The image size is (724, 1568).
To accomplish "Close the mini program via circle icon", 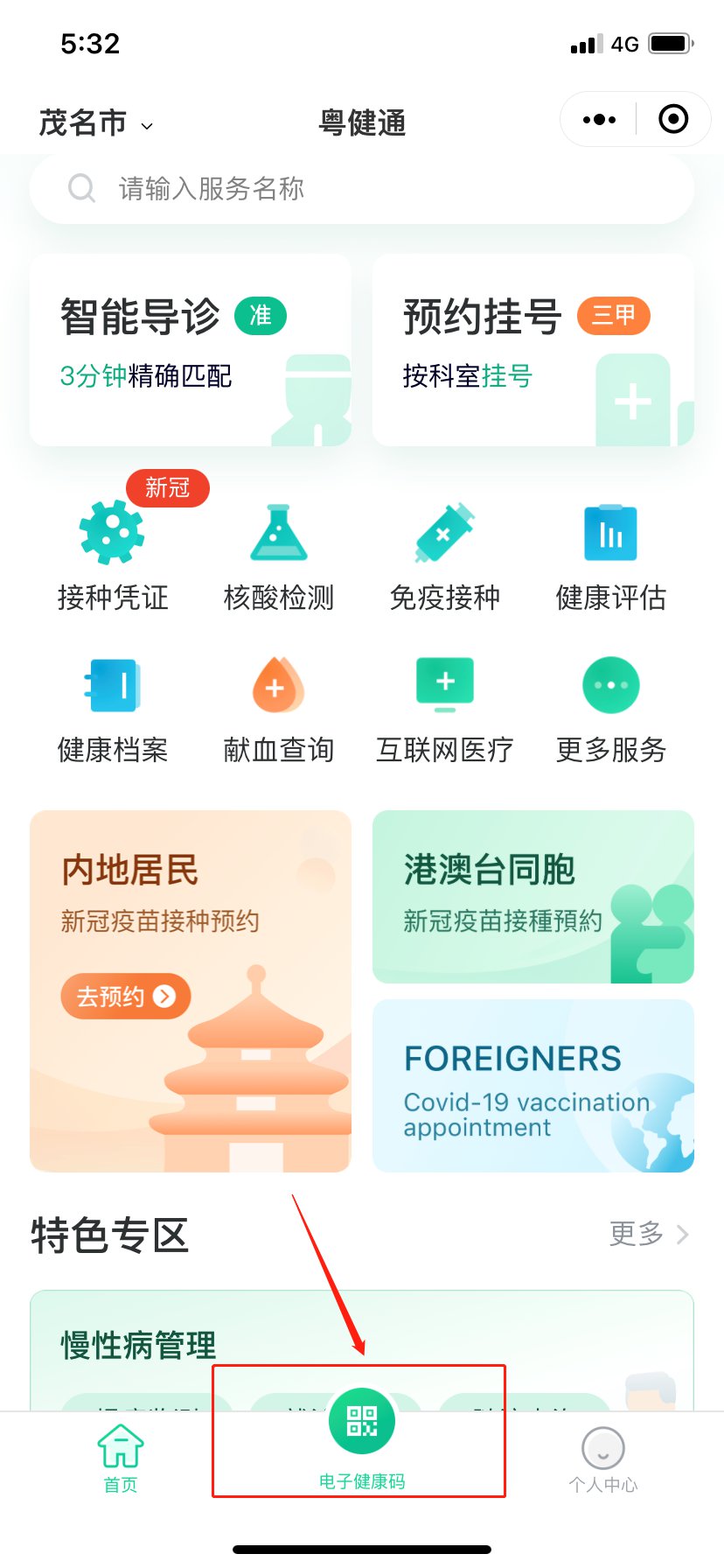I will (x=672, y=120).
